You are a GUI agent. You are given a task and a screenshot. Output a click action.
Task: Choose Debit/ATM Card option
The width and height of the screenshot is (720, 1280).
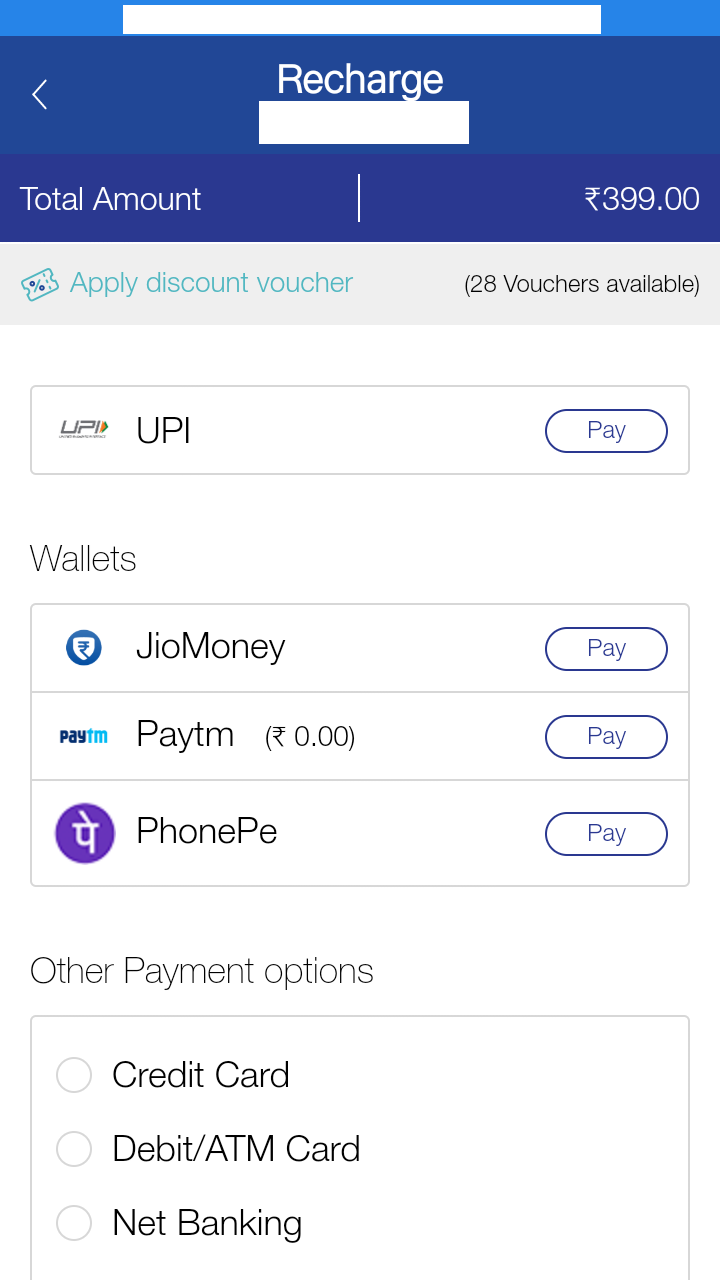point(74,1149)
